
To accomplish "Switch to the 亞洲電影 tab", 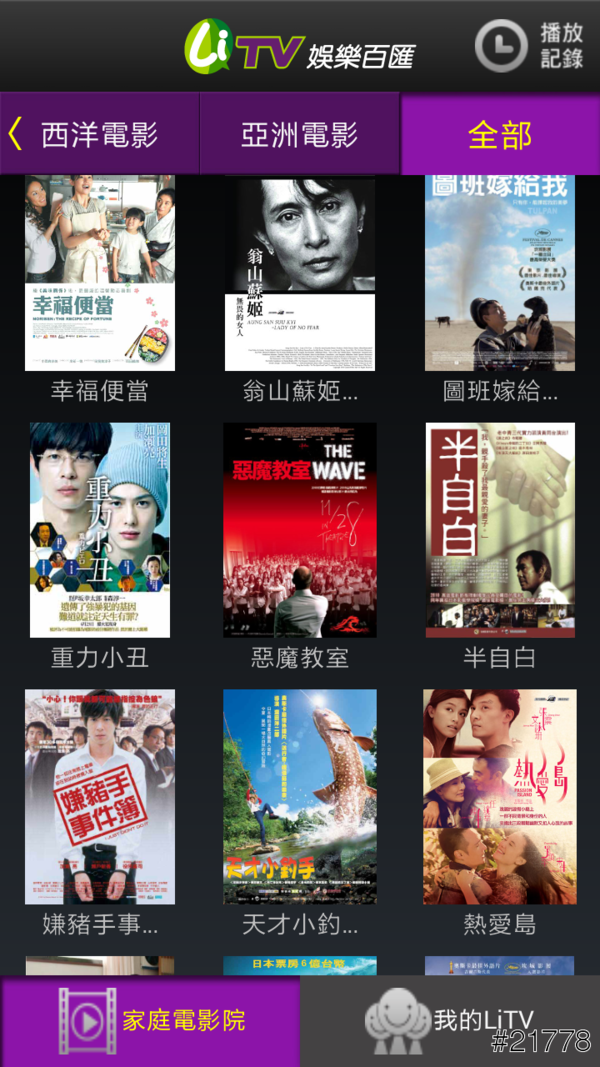I will pos(299,134).
